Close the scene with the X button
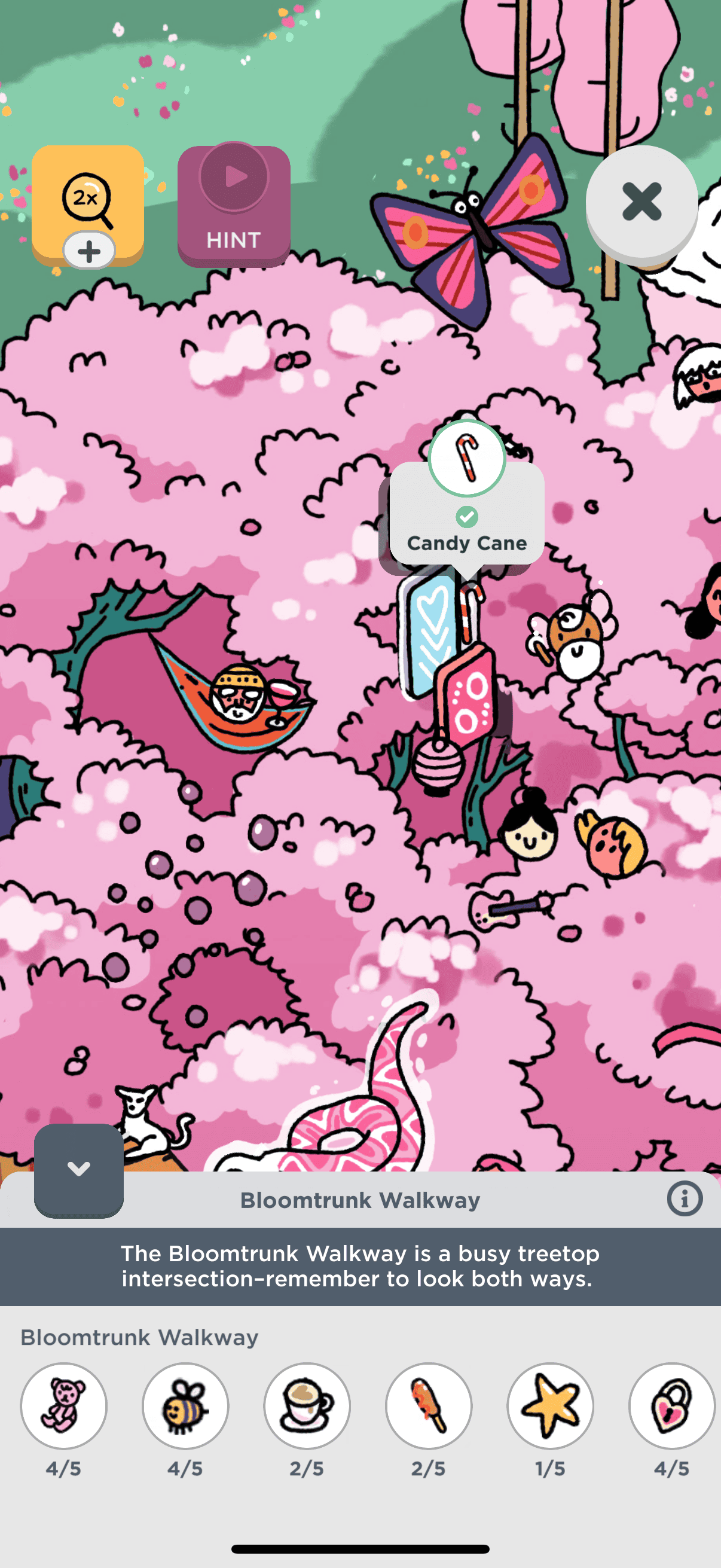The image size is (721, 1568). 641,202
